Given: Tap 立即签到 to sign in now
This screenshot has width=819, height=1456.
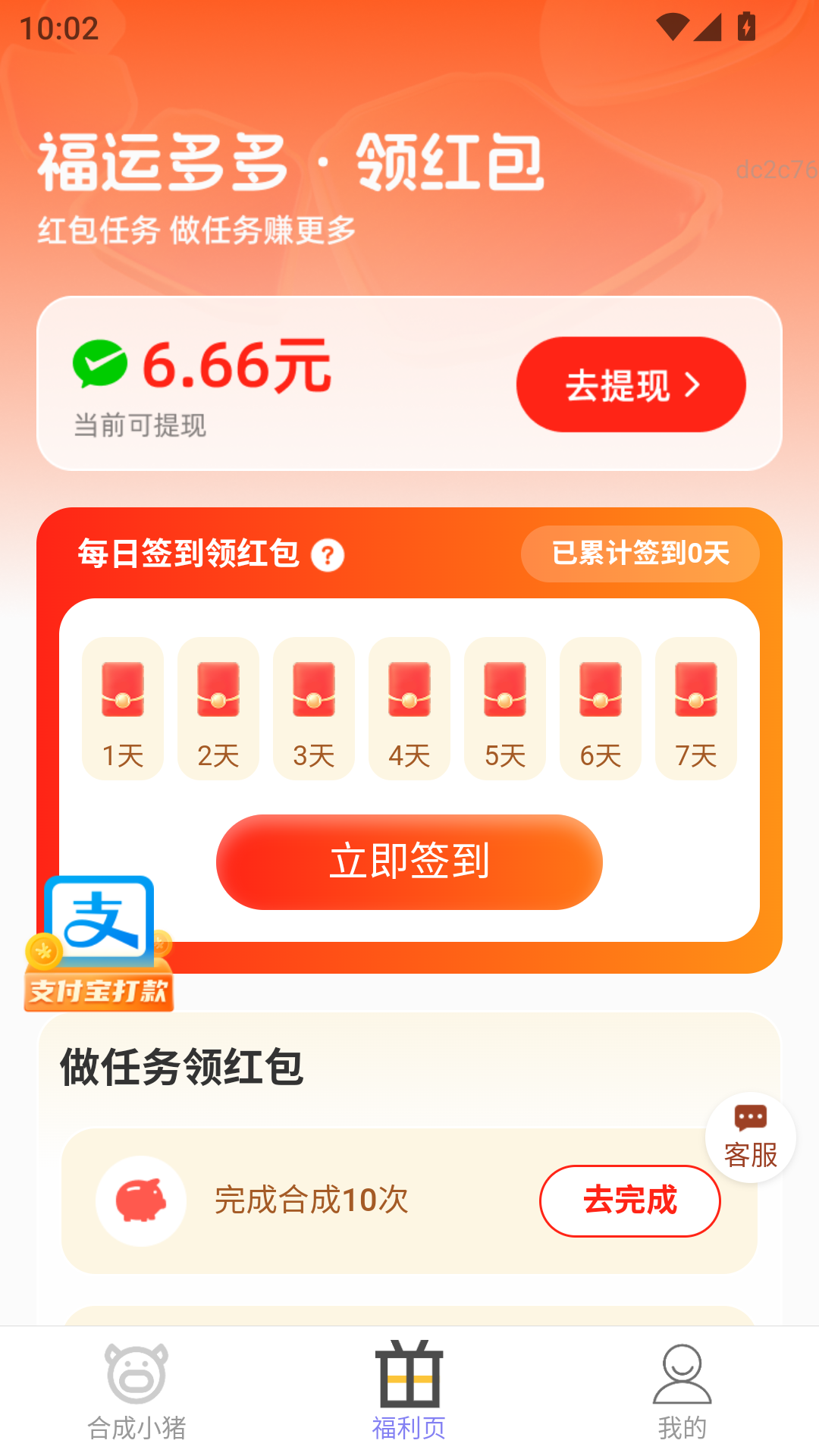Looking at the screenshot, I should click(409, 862).
